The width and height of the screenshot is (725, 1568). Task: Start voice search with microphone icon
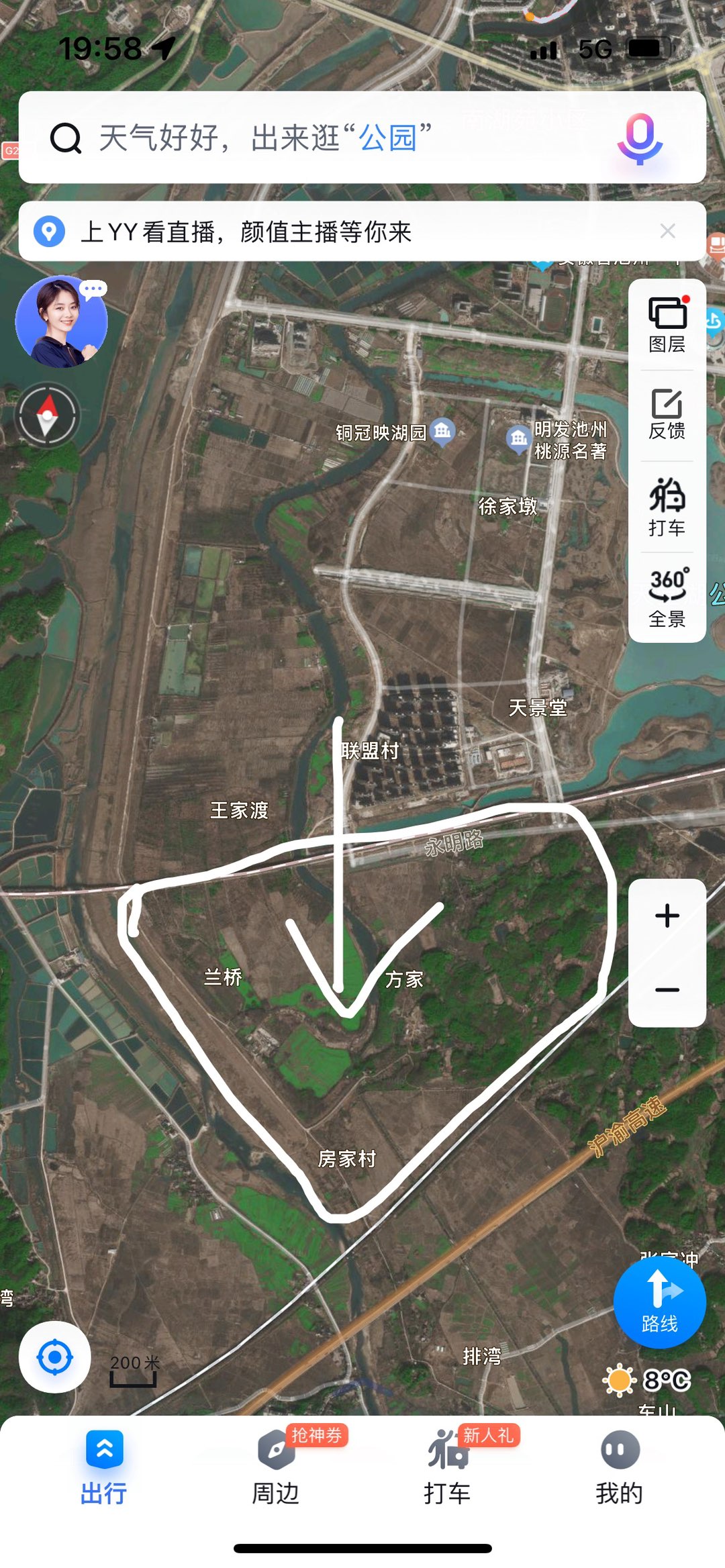point(639,138)
